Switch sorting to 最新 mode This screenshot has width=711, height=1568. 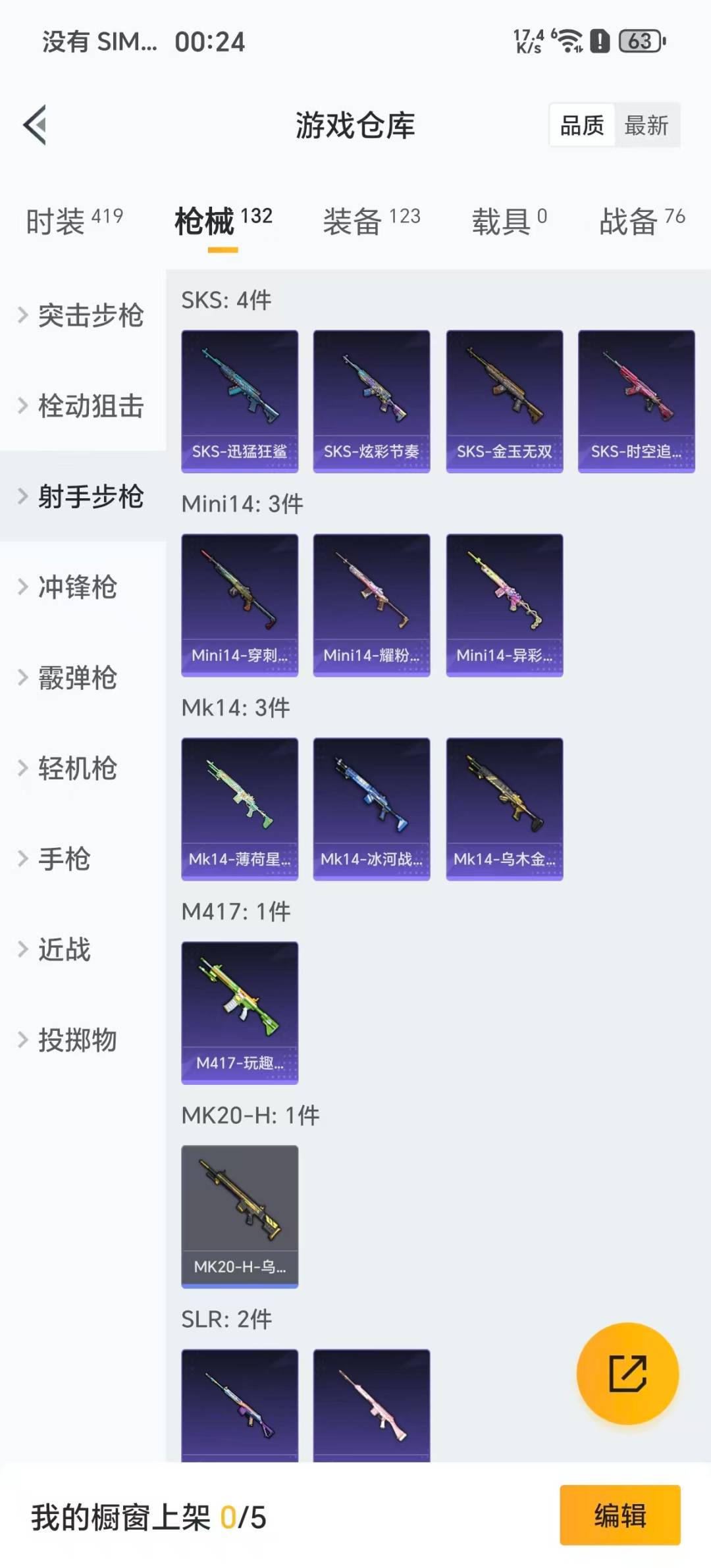pyautogui.click(x=648, y=125)
